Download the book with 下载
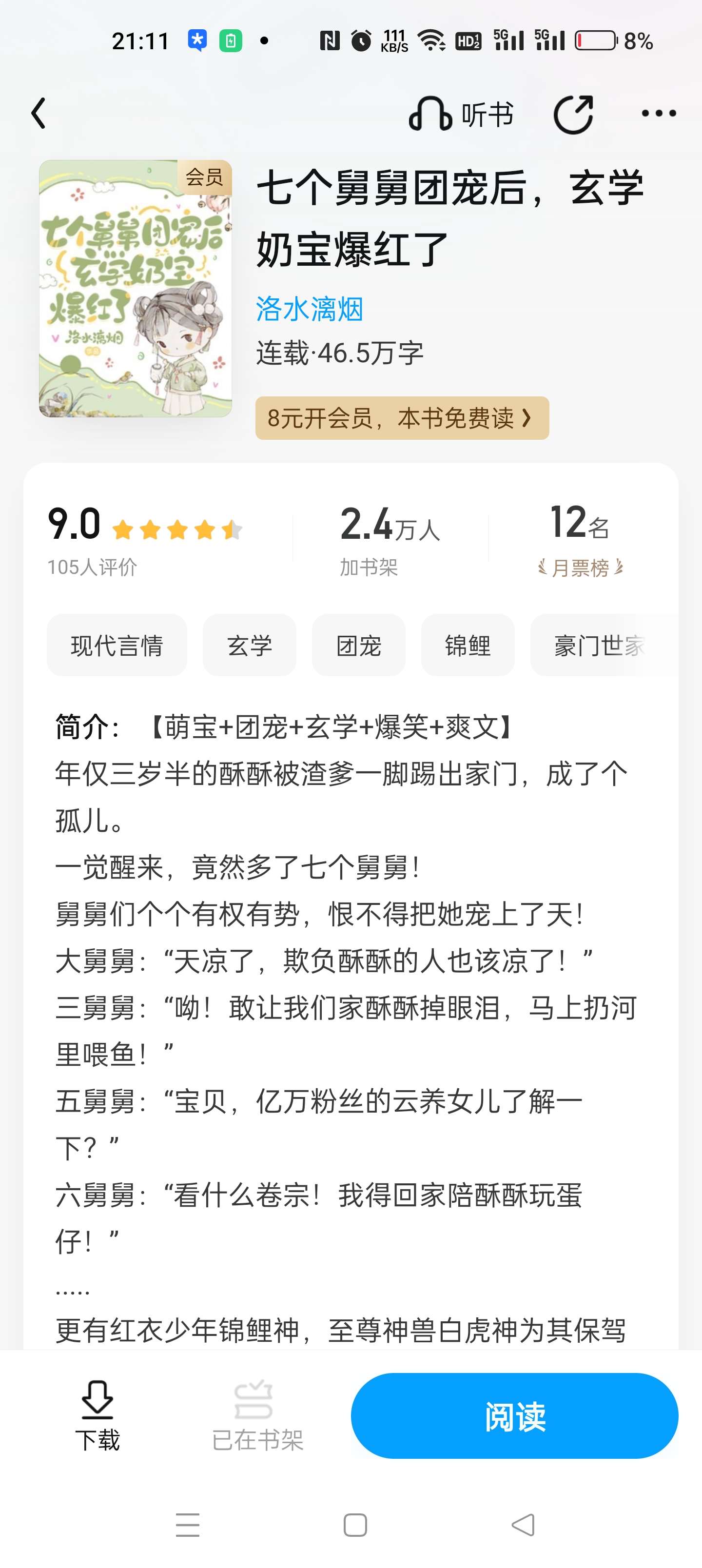702x1568 pixels. click(x=97, y=1415)
